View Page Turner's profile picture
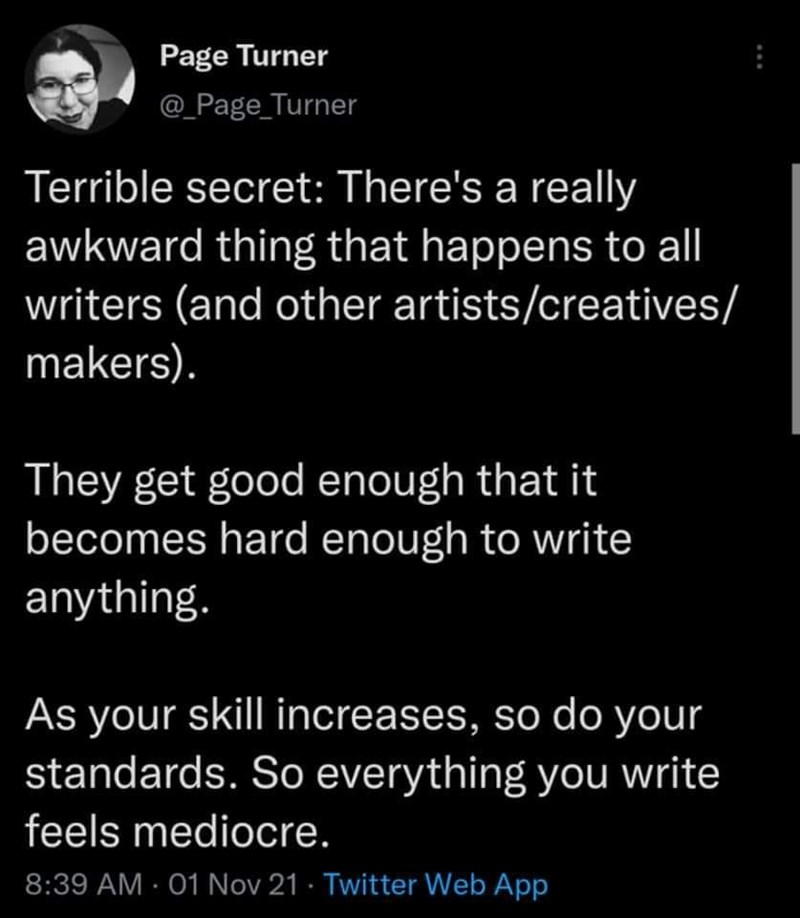The image size is (800, 918). [x=79, y=81]
